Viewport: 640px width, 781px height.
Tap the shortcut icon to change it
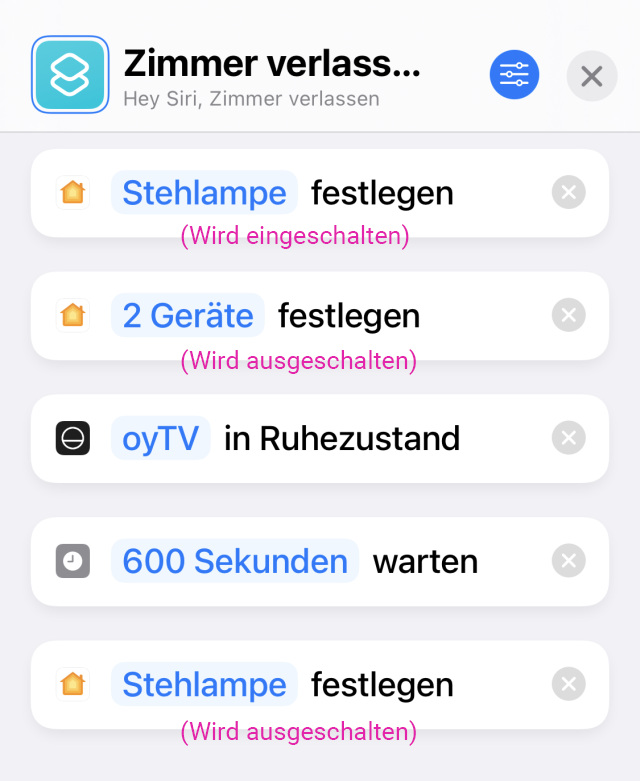70,75
